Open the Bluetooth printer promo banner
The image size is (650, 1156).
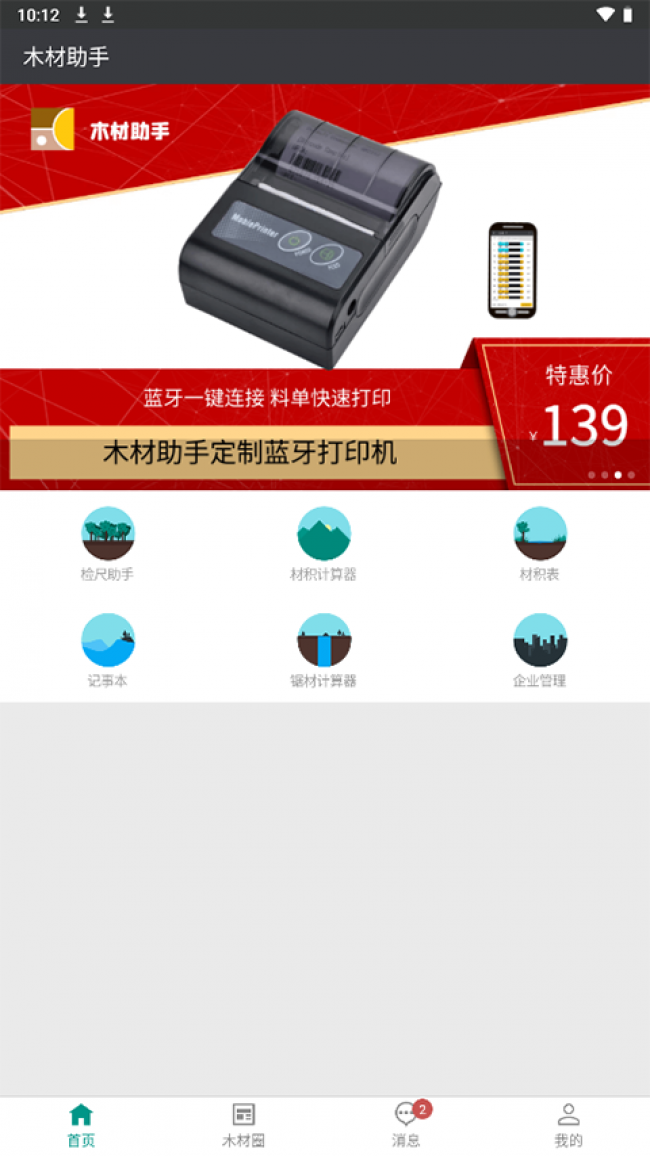(324, 287)
